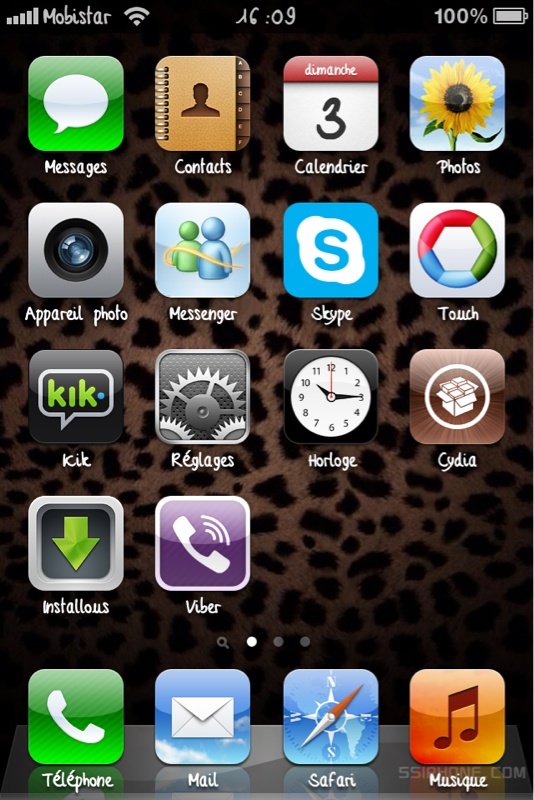Open Photos
534x800 pixels.
pos(457,104)
